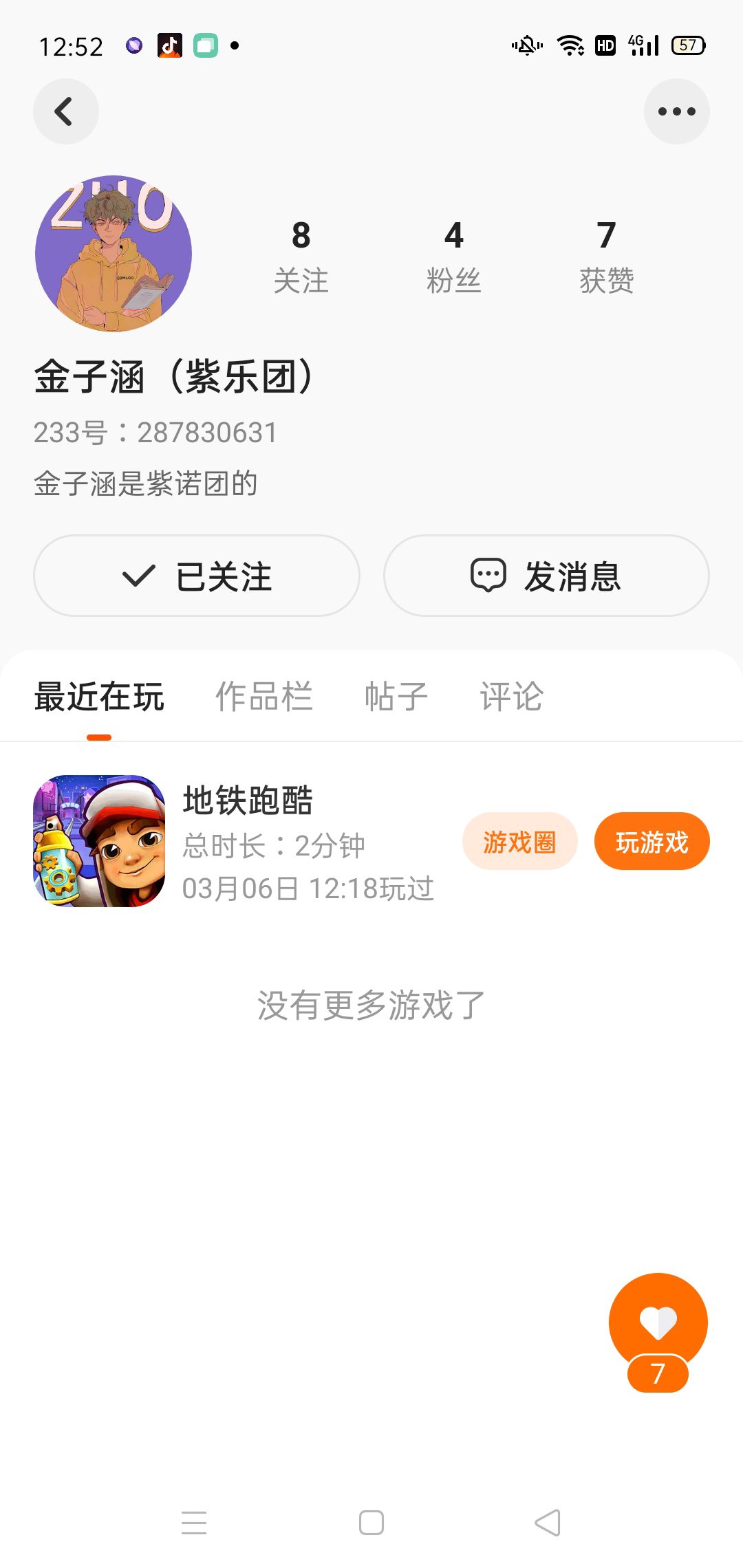The width and height of the screenshot is (743, 1568).
Task: Unfollow via the 已关注 button
Action: [197, 576]
